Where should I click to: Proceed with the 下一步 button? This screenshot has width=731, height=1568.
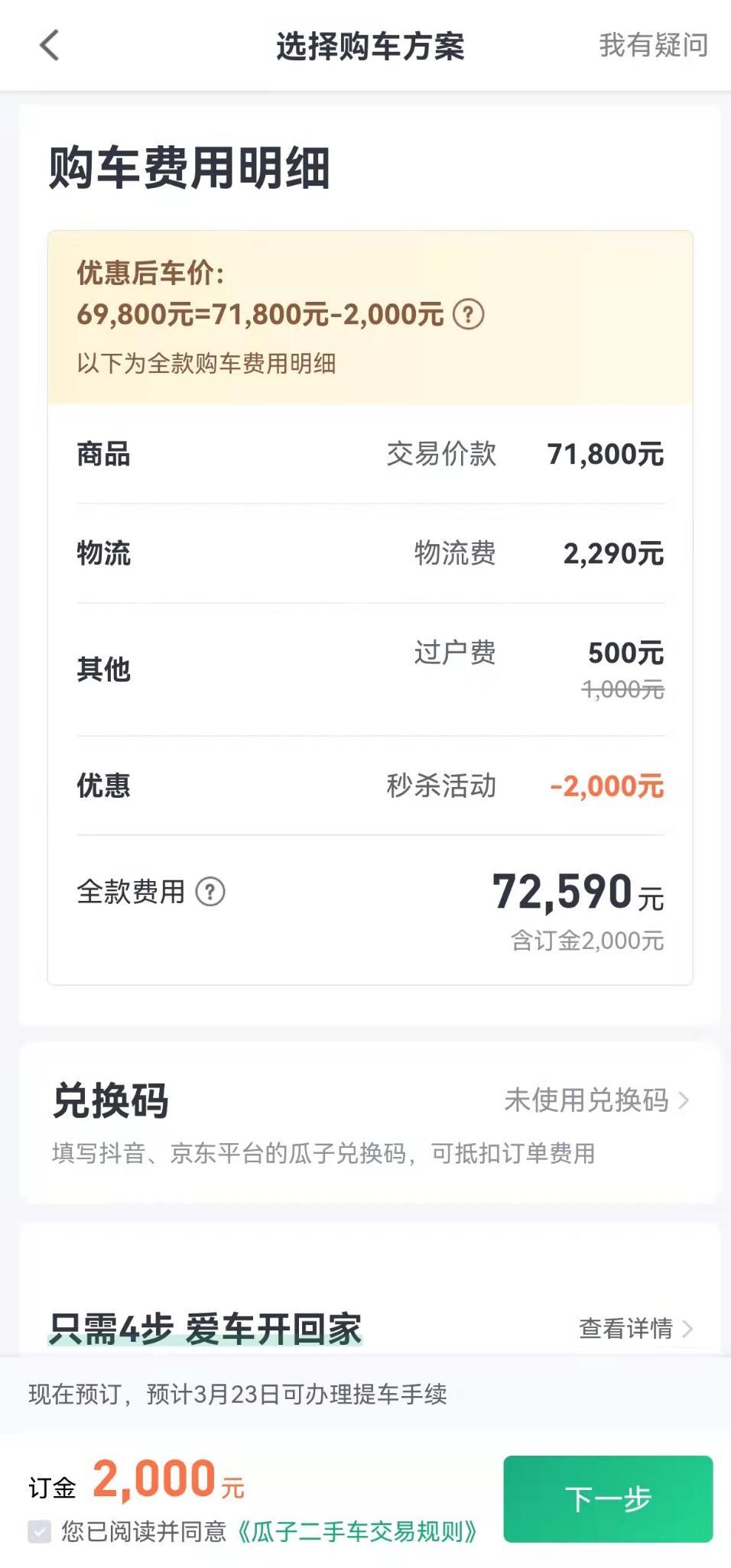point(608,1498)
